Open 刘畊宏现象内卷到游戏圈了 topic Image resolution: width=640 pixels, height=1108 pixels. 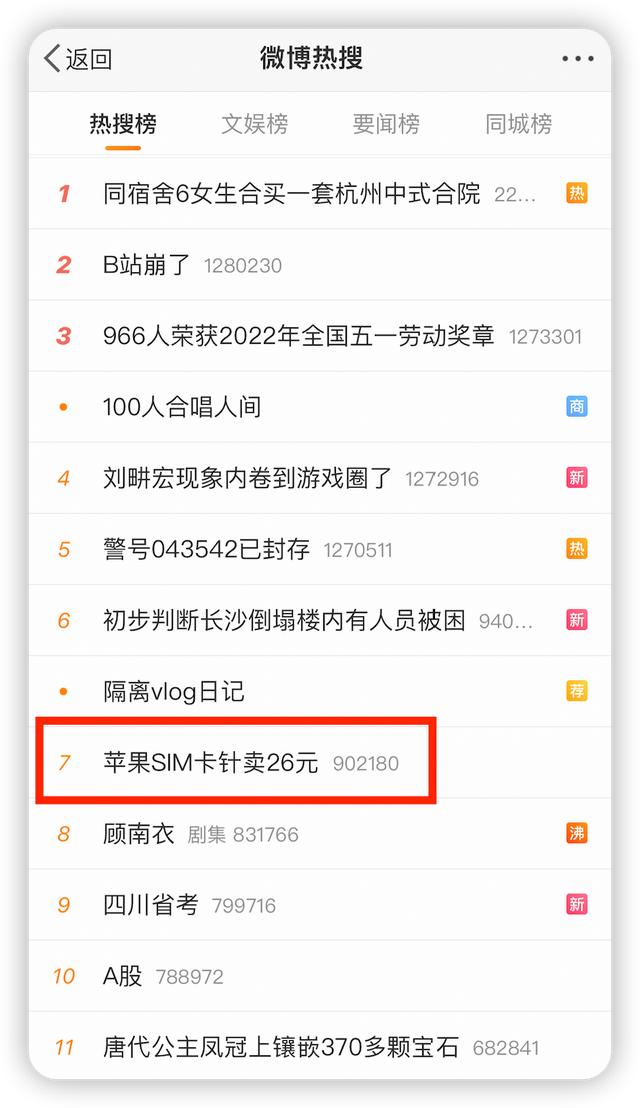[x=320, y=478]
